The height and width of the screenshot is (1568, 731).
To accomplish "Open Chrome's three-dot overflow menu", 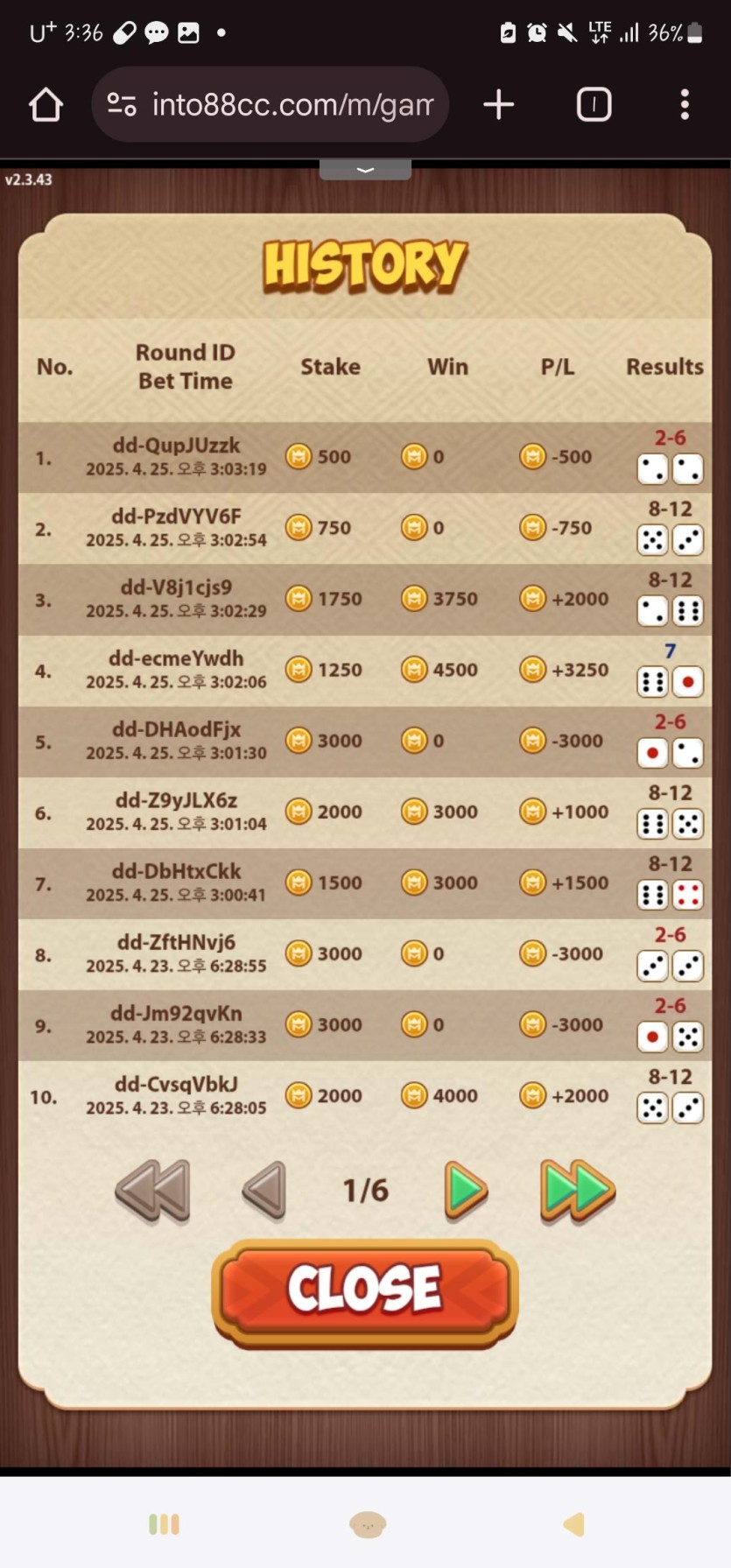I will tap(685, 104).
